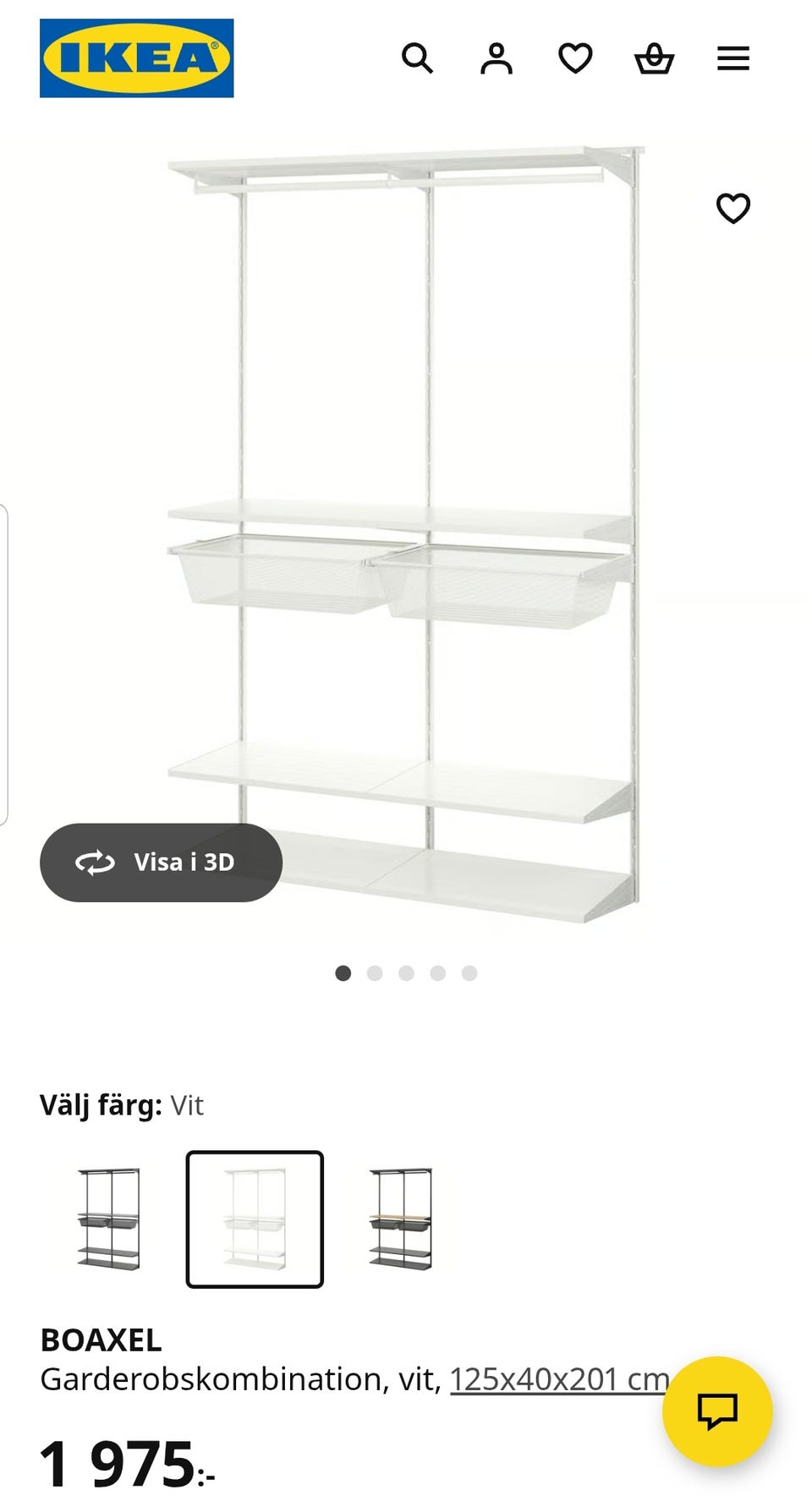Click the Välj färg: Vit label
812x1512 pixels.
pyautogui.click(x=122, y=1104)
